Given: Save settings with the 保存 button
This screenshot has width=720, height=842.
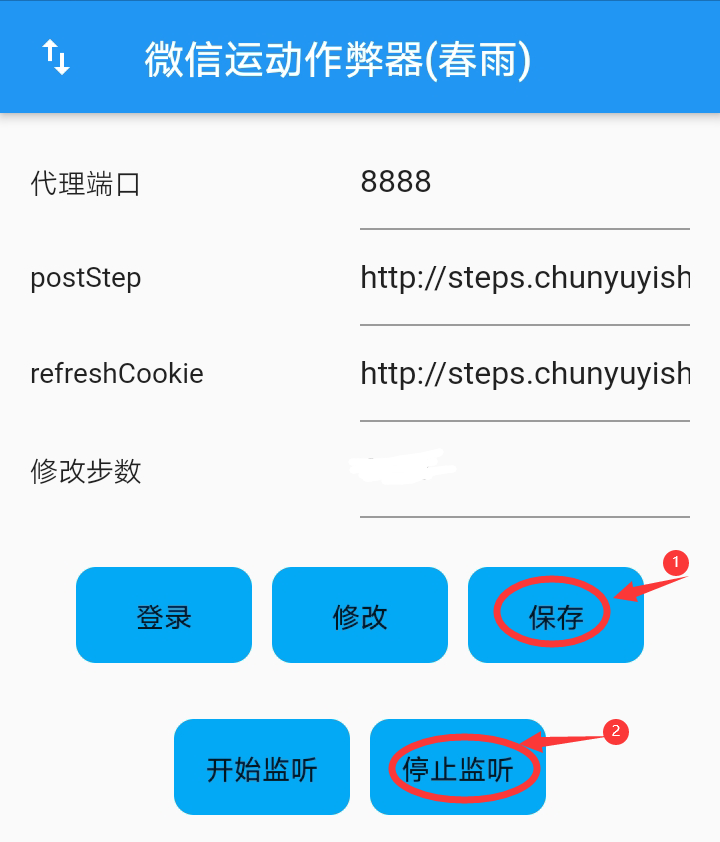Looking at the screenshot, I should (x=555, y=615).
